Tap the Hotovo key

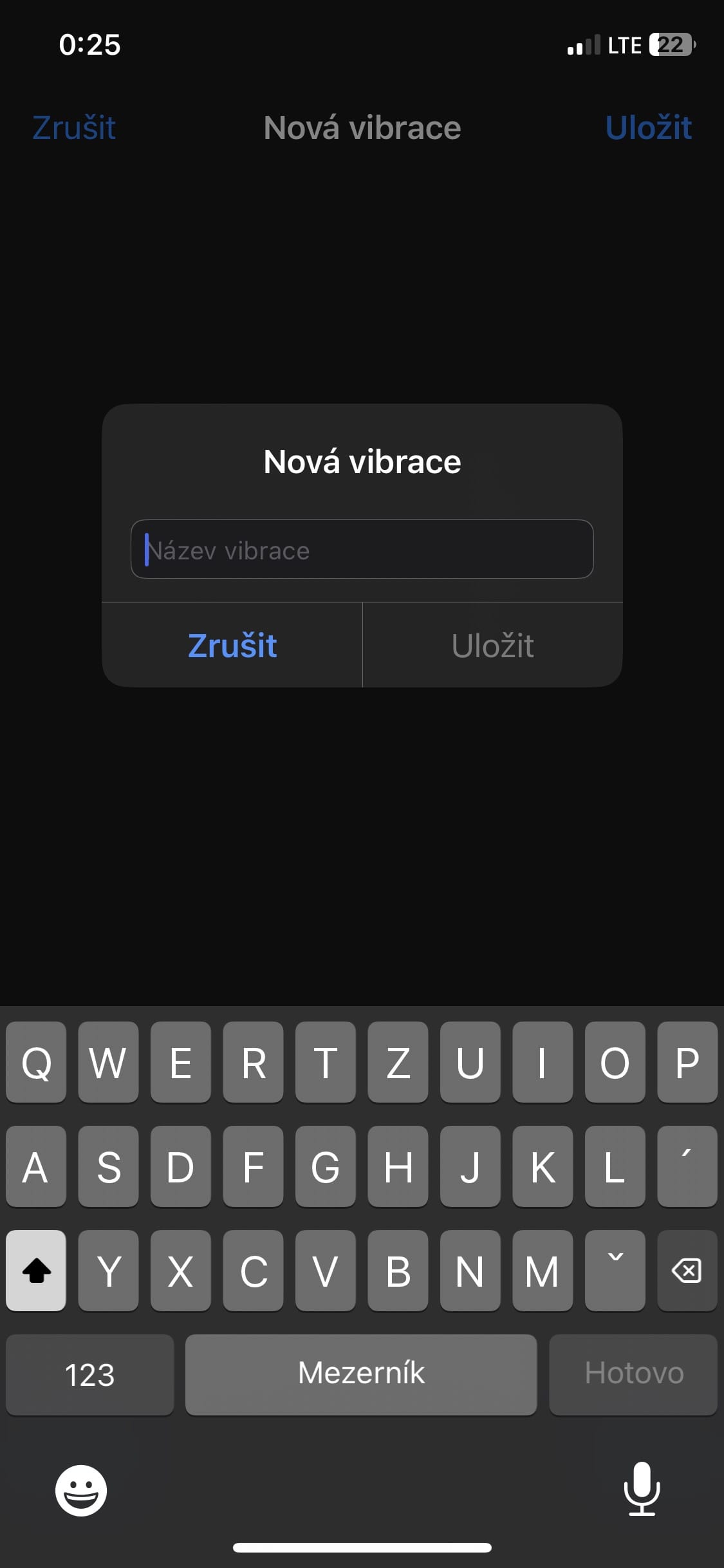[x=633, y=1374]
